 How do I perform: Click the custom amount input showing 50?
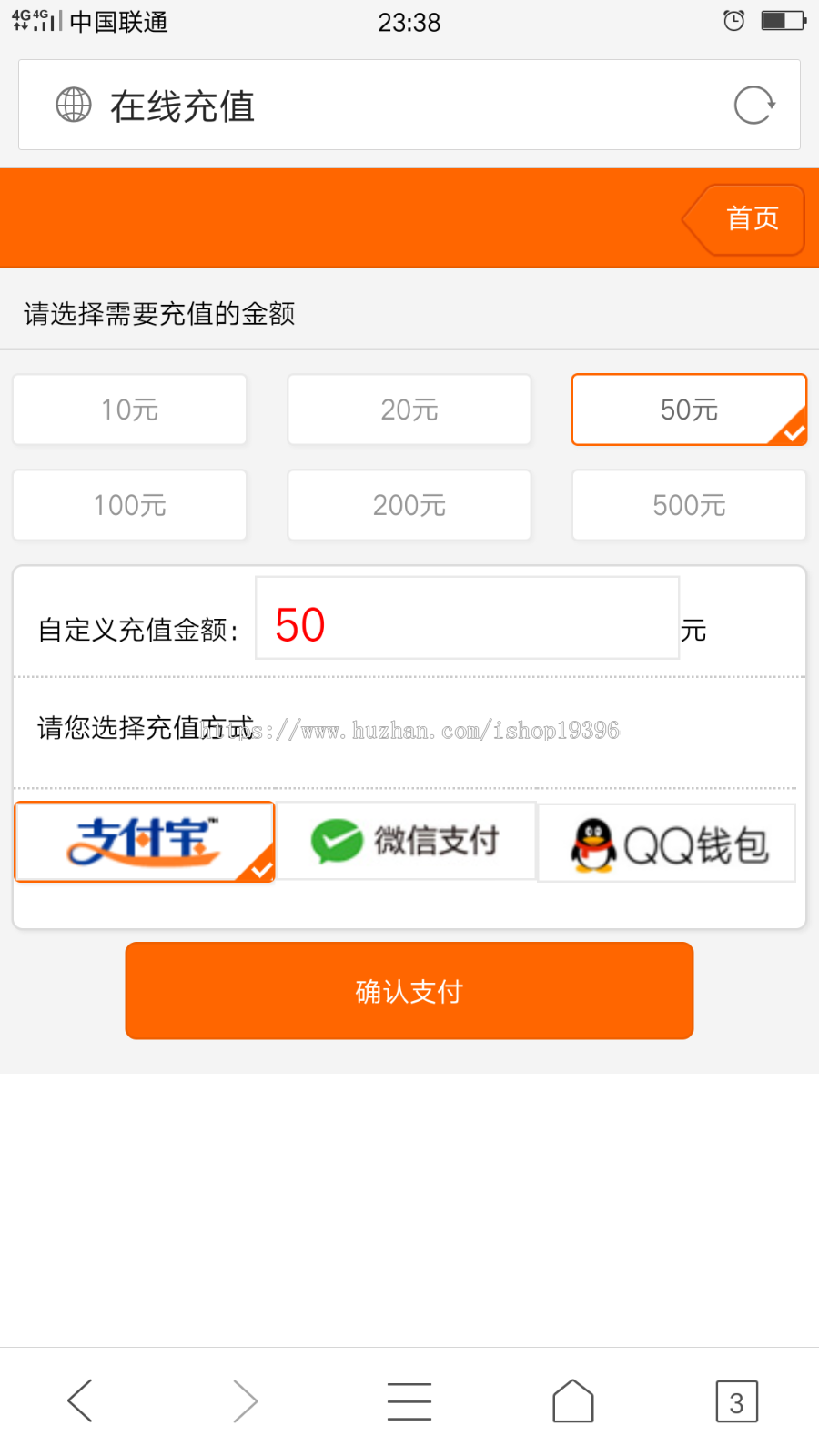tap(466, 616)
